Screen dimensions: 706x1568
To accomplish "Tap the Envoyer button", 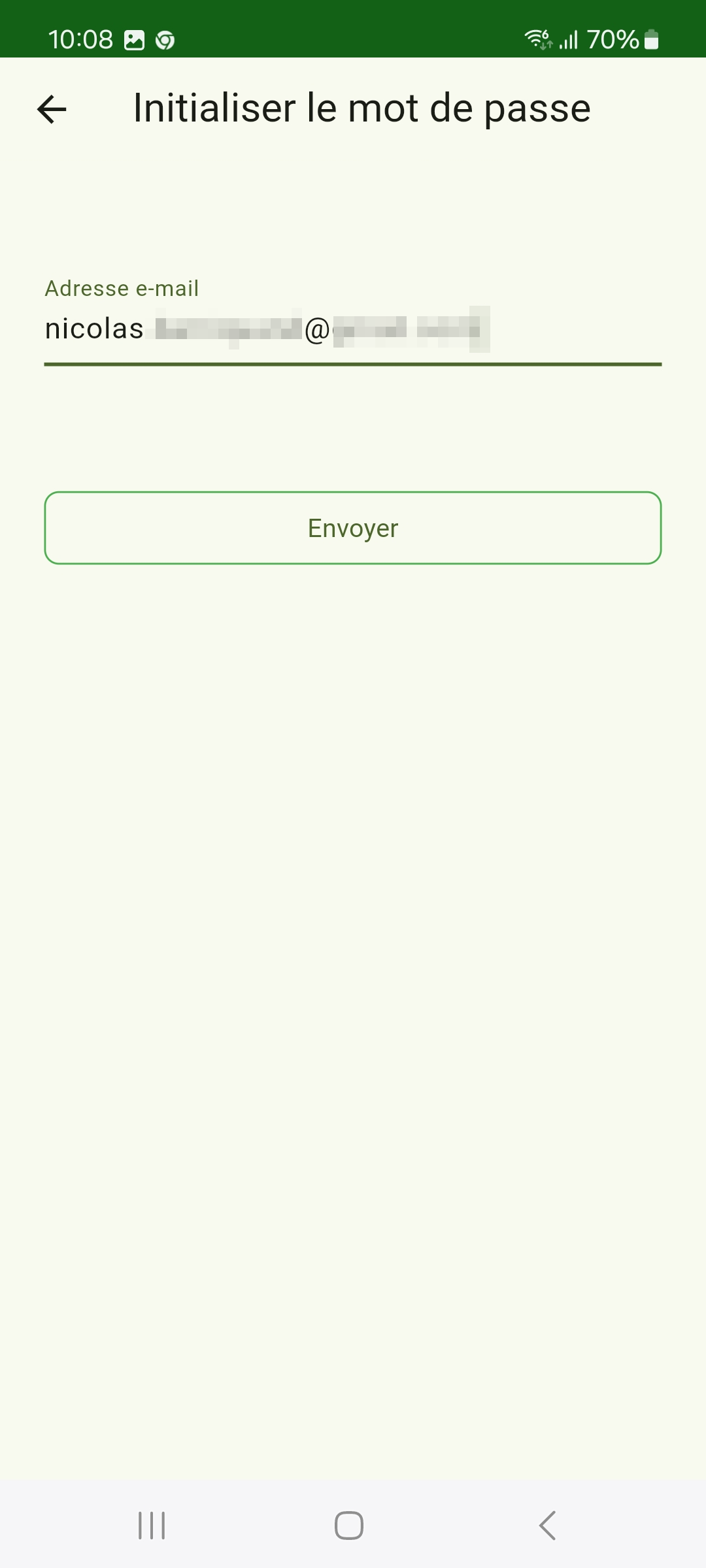I will pyautogui.click(x=353, y=528).
